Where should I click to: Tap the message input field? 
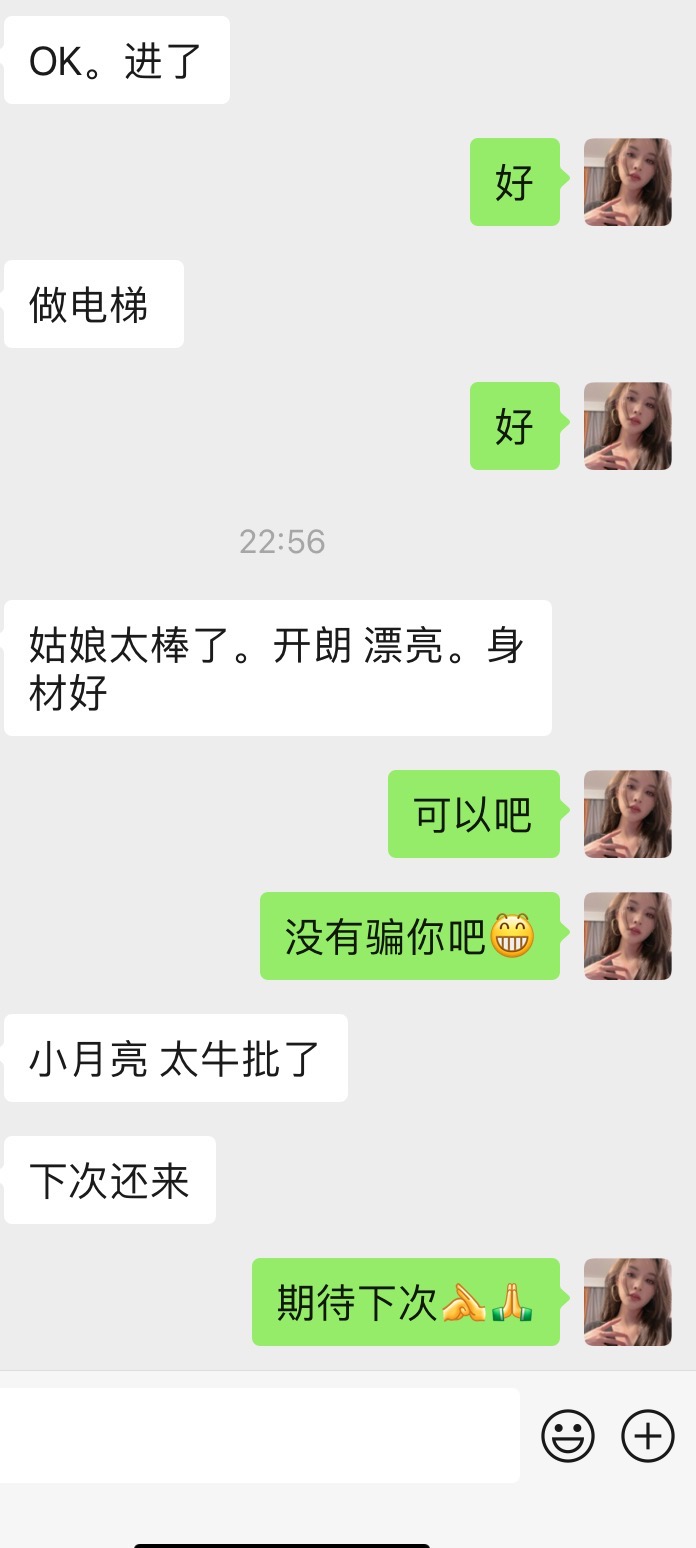click(x=258, y=1435)
